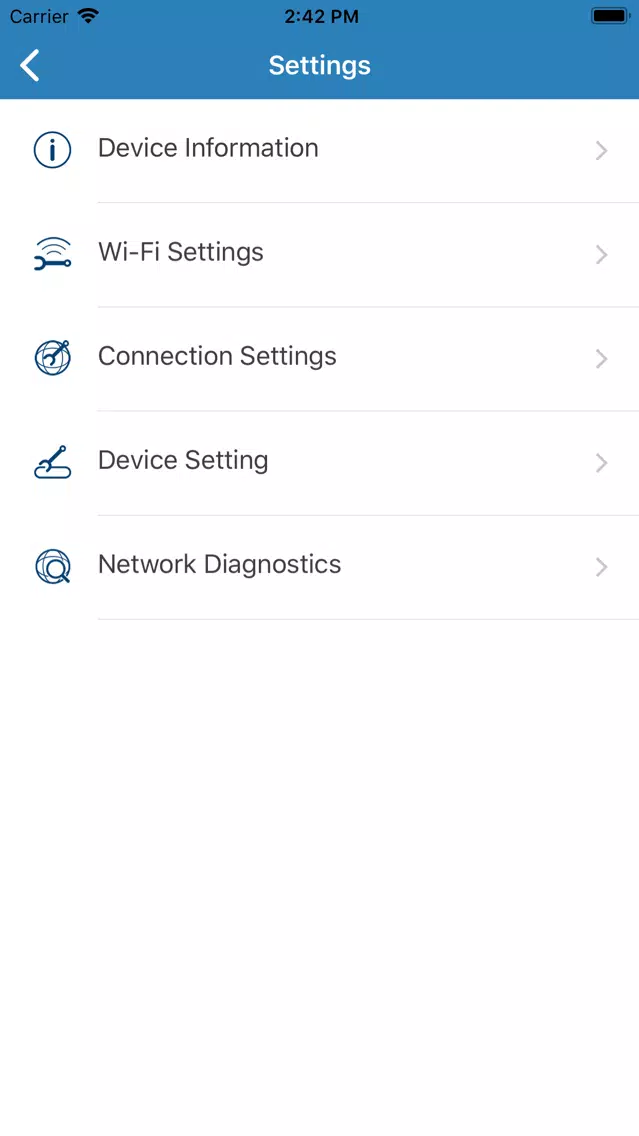Image resolution: width=639 pixels, height=1136 pixels.
Task: Open Device Information
Action: point(320,151)
